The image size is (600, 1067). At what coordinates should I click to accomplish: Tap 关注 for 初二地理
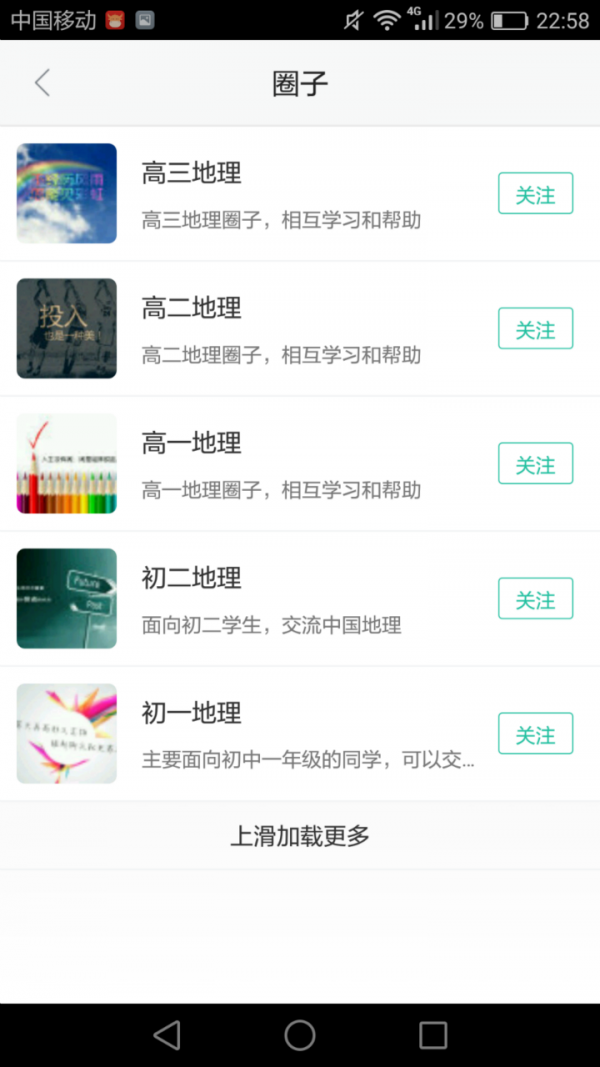(x=535, y=599)
